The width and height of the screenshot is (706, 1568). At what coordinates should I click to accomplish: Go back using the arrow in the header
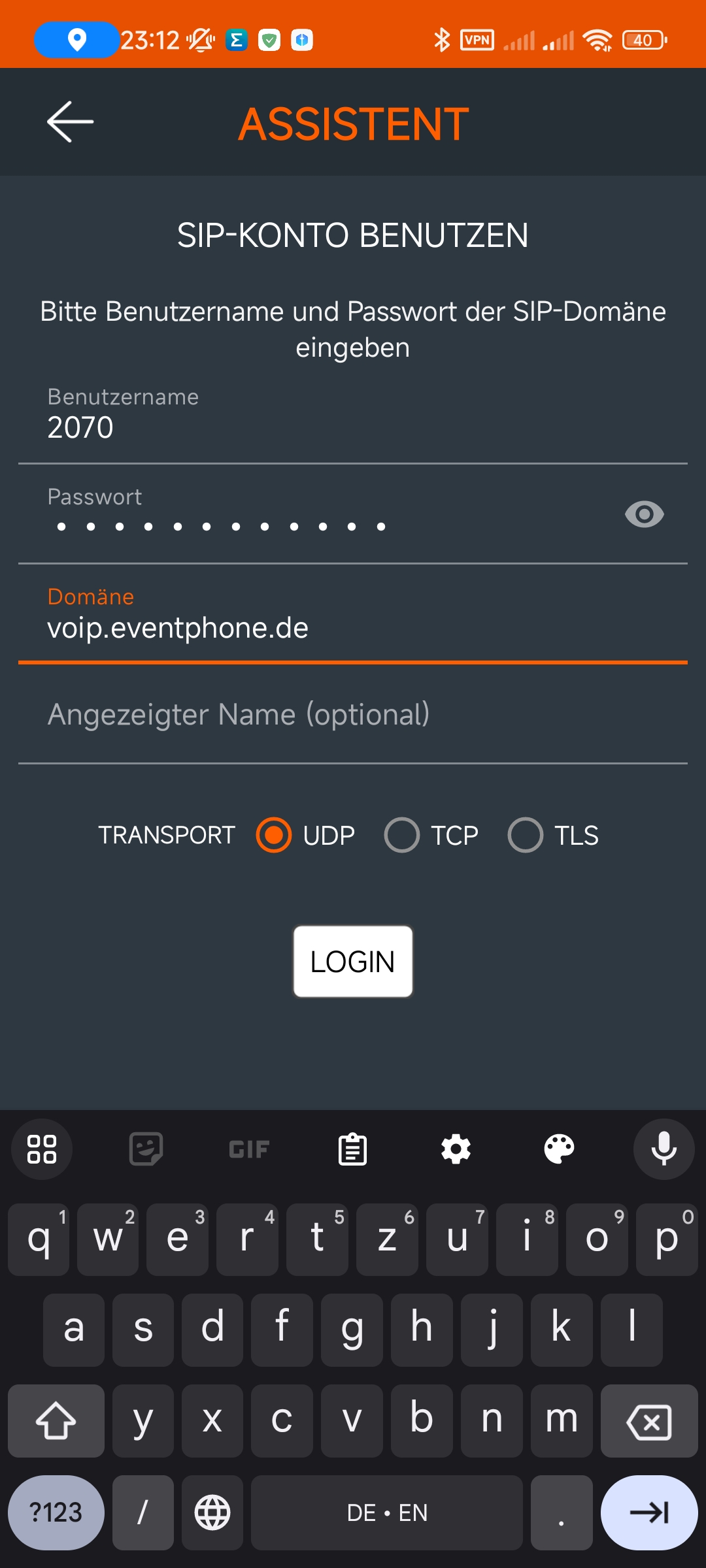tap(70, 122)
